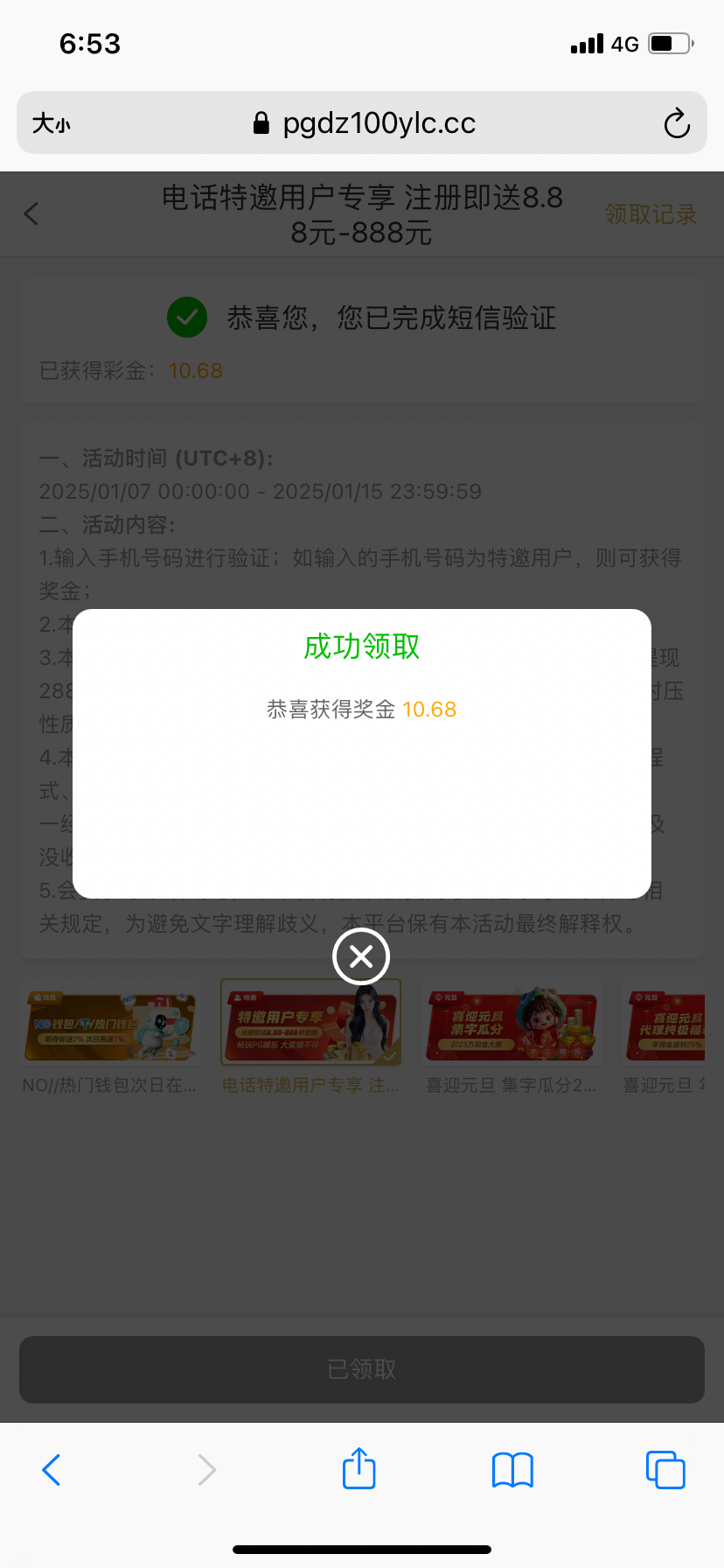
Task: Tap the 已领取 button
Action: (362, 1369)
